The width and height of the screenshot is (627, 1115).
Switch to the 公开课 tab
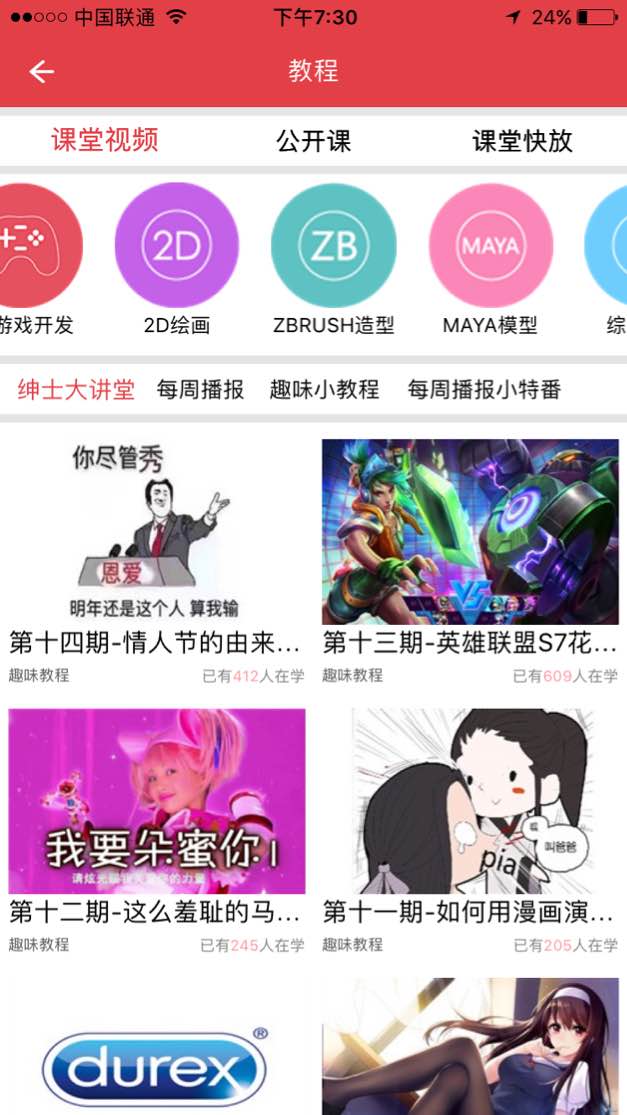point(313,141)
